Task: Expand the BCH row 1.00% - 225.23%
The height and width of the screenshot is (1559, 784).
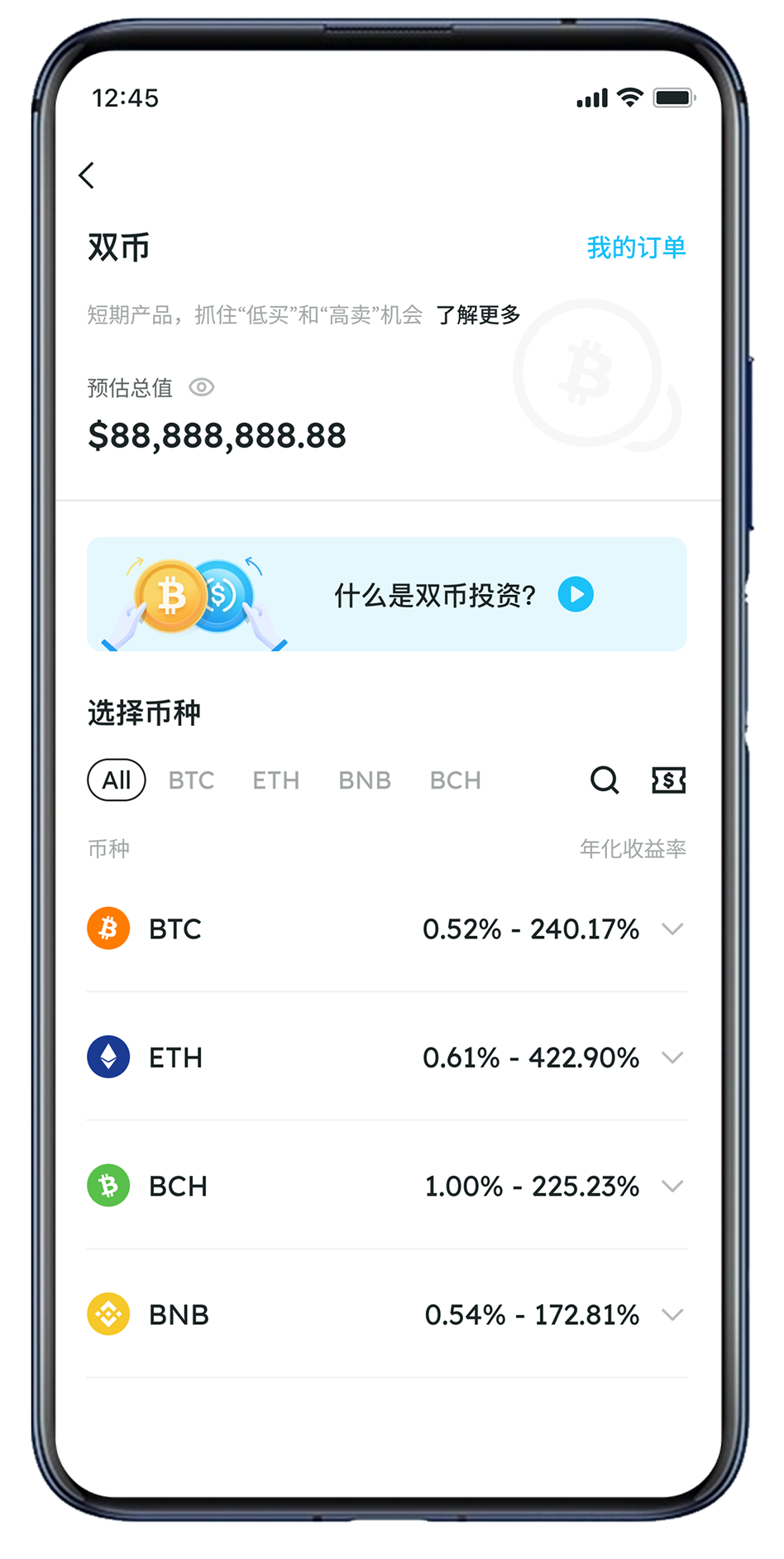Action: pos(672,1186)
